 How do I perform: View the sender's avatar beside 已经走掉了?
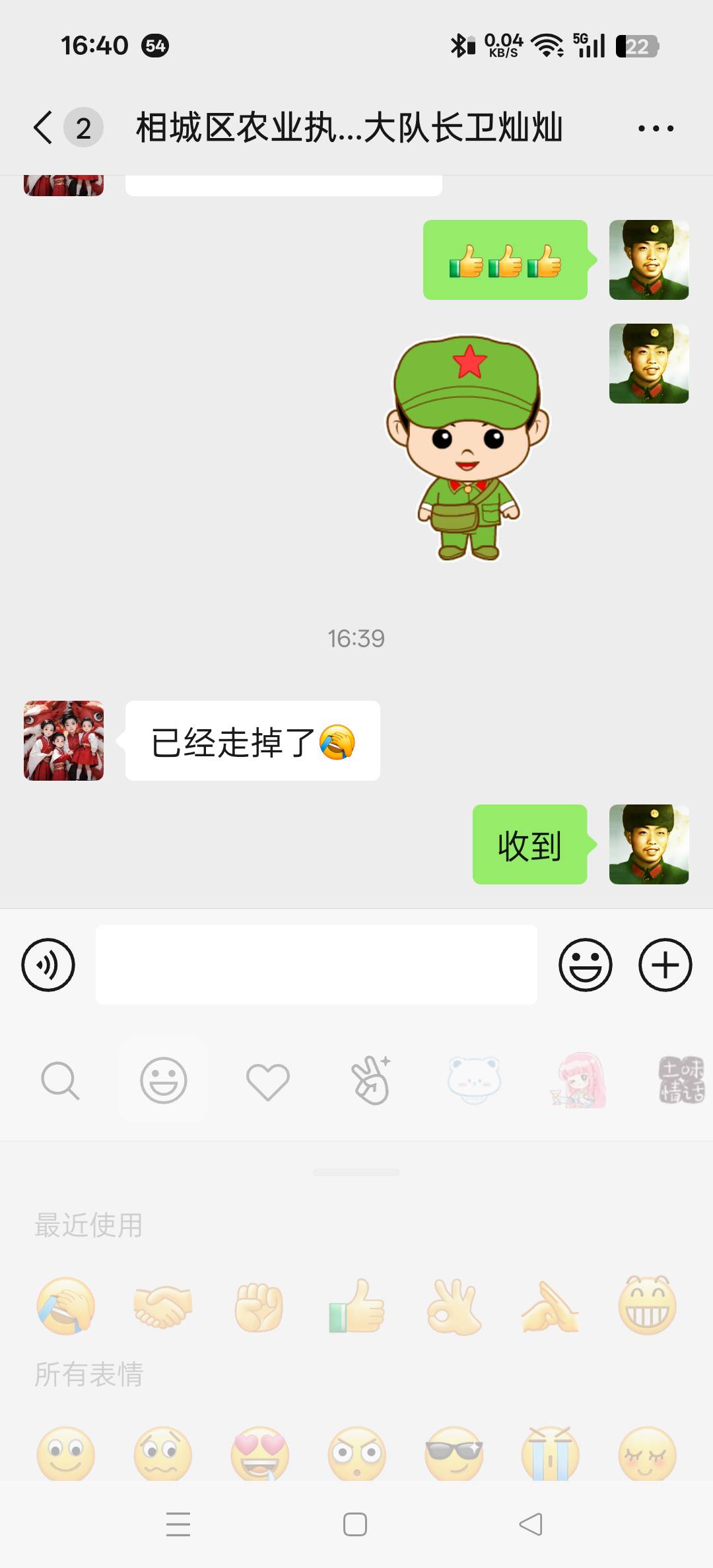63,740
